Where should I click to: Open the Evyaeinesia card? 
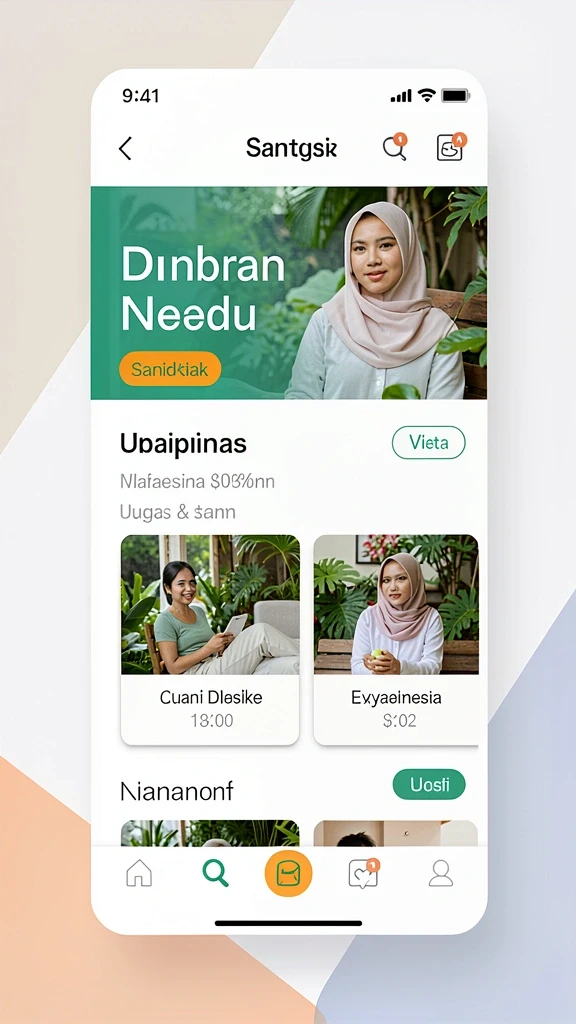tap(396, 639)
